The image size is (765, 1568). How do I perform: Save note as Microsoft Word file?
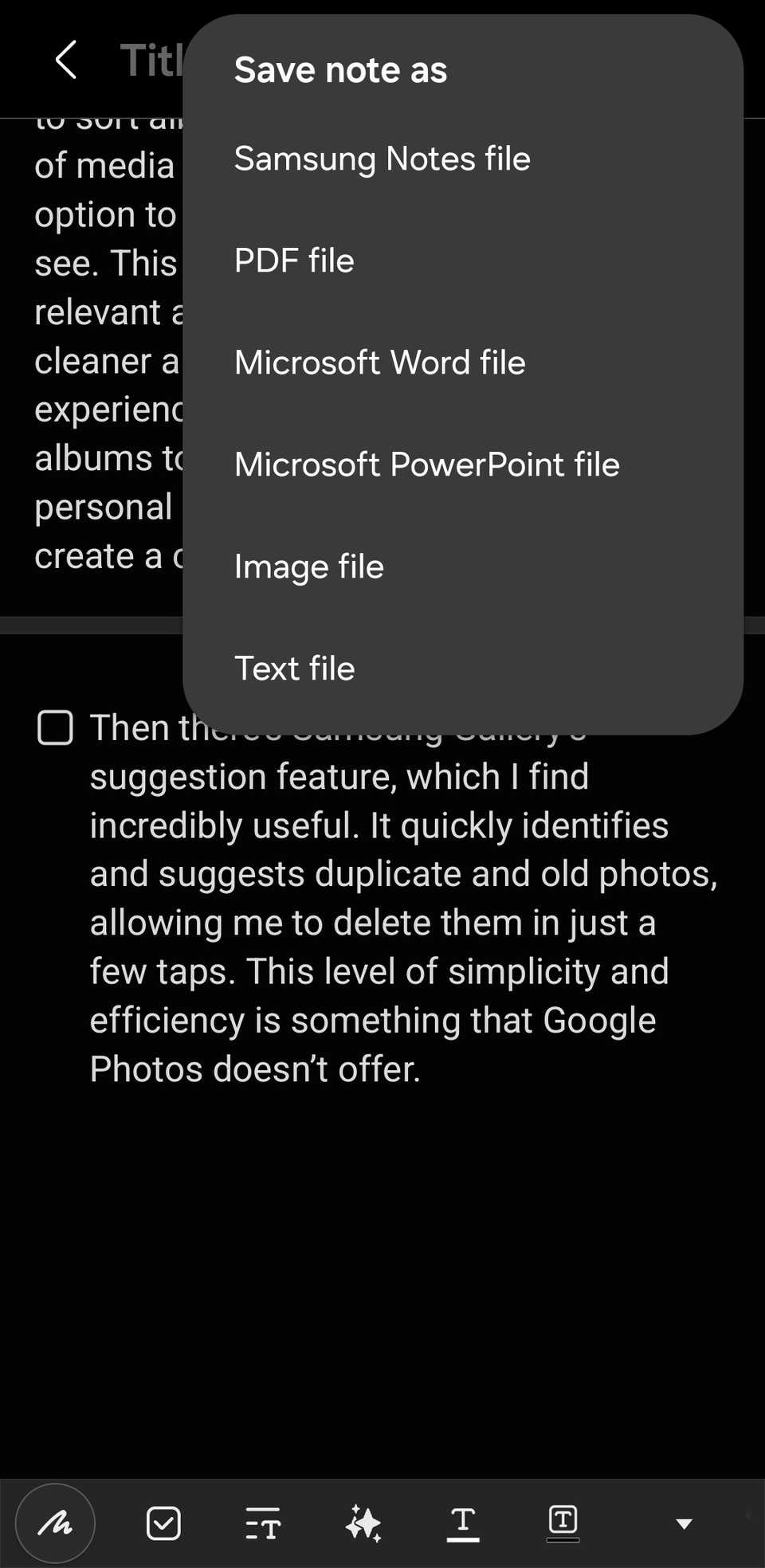[x=379, y=362]
